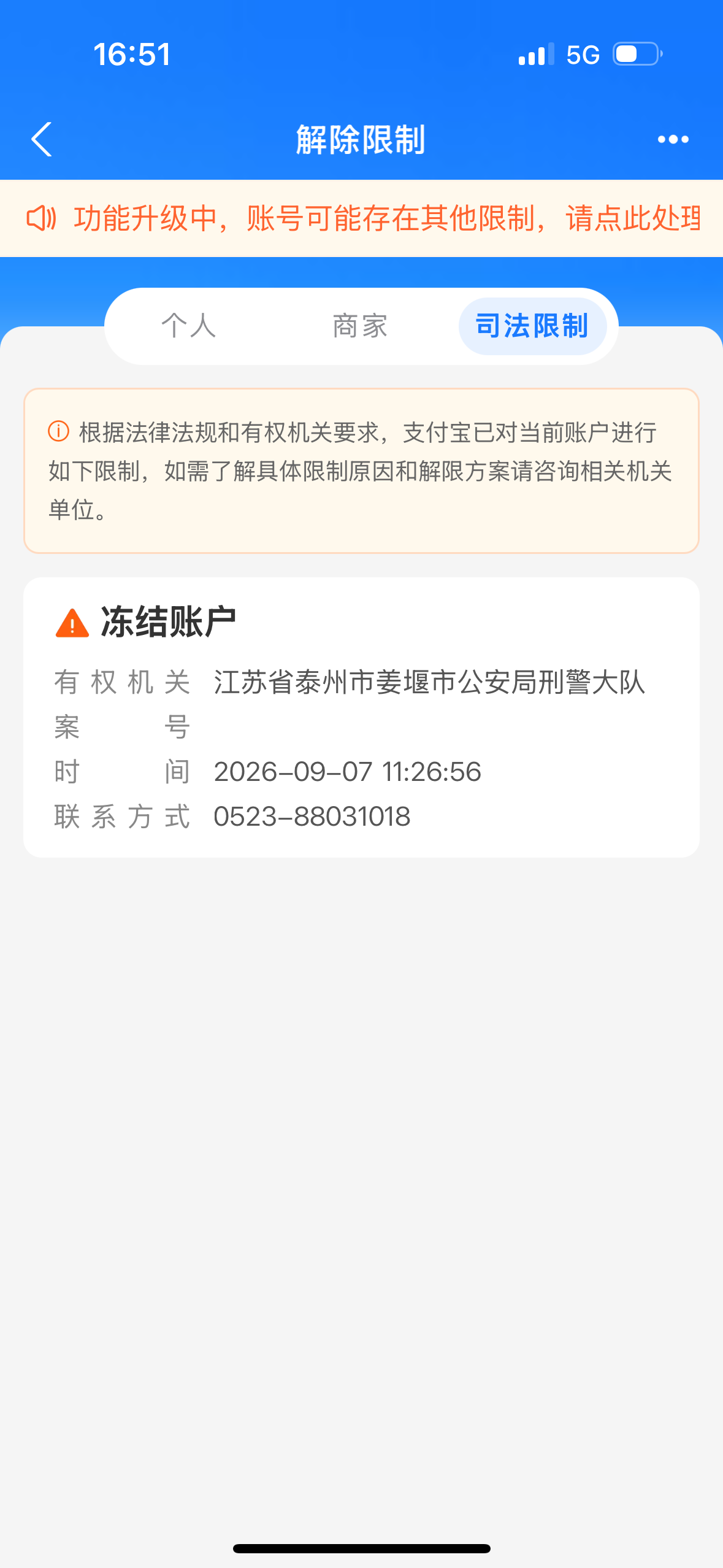723x1568 pixels.
Task: Open the three-dot more options menu
Action: 673,139
